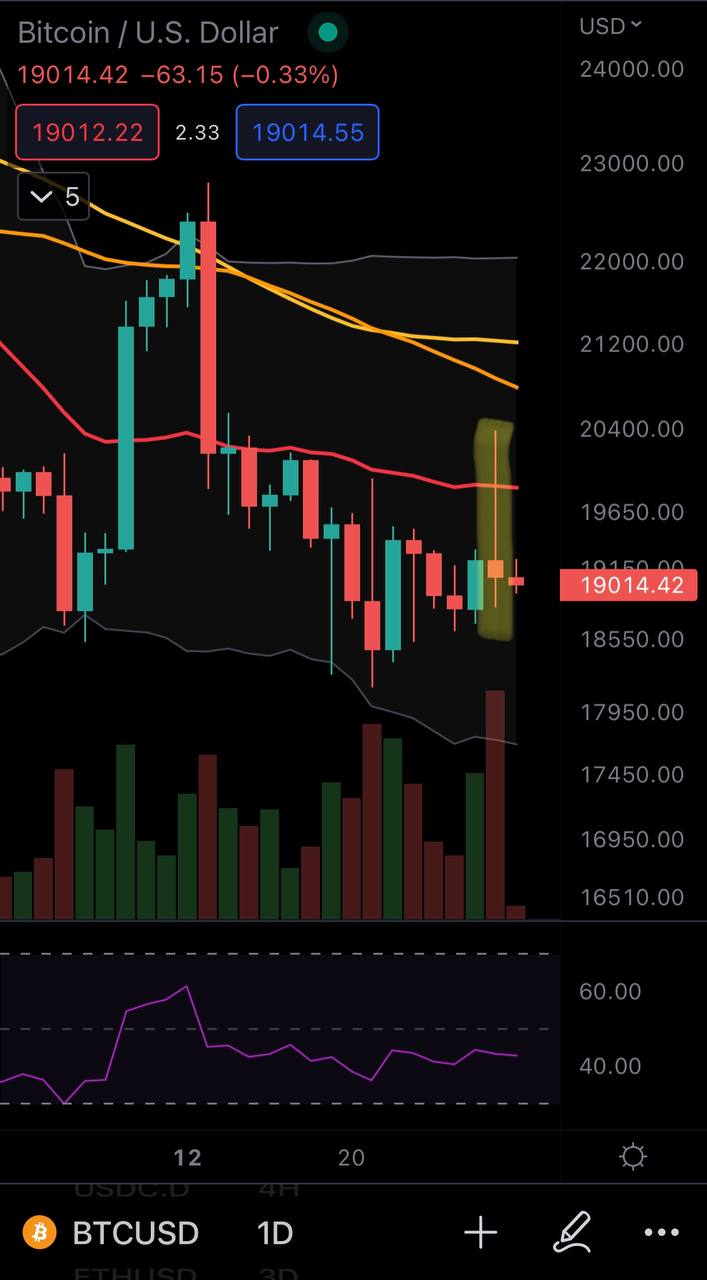Add indicator with the plus icon
This screenshot has height=1280, width=707.
click(x=481, y=1233)
